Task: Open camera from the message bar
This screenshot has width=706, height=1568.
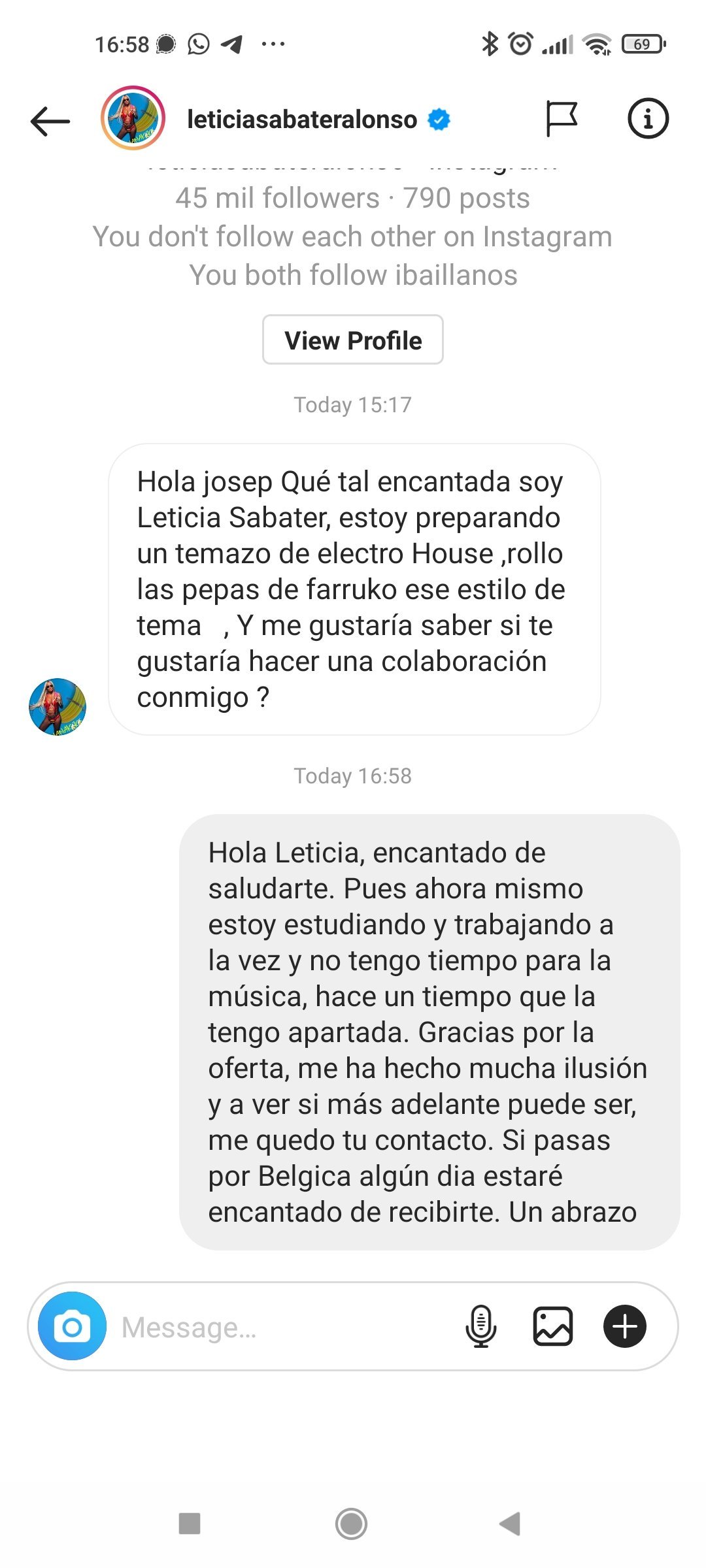Action: tap(72, 1327)
